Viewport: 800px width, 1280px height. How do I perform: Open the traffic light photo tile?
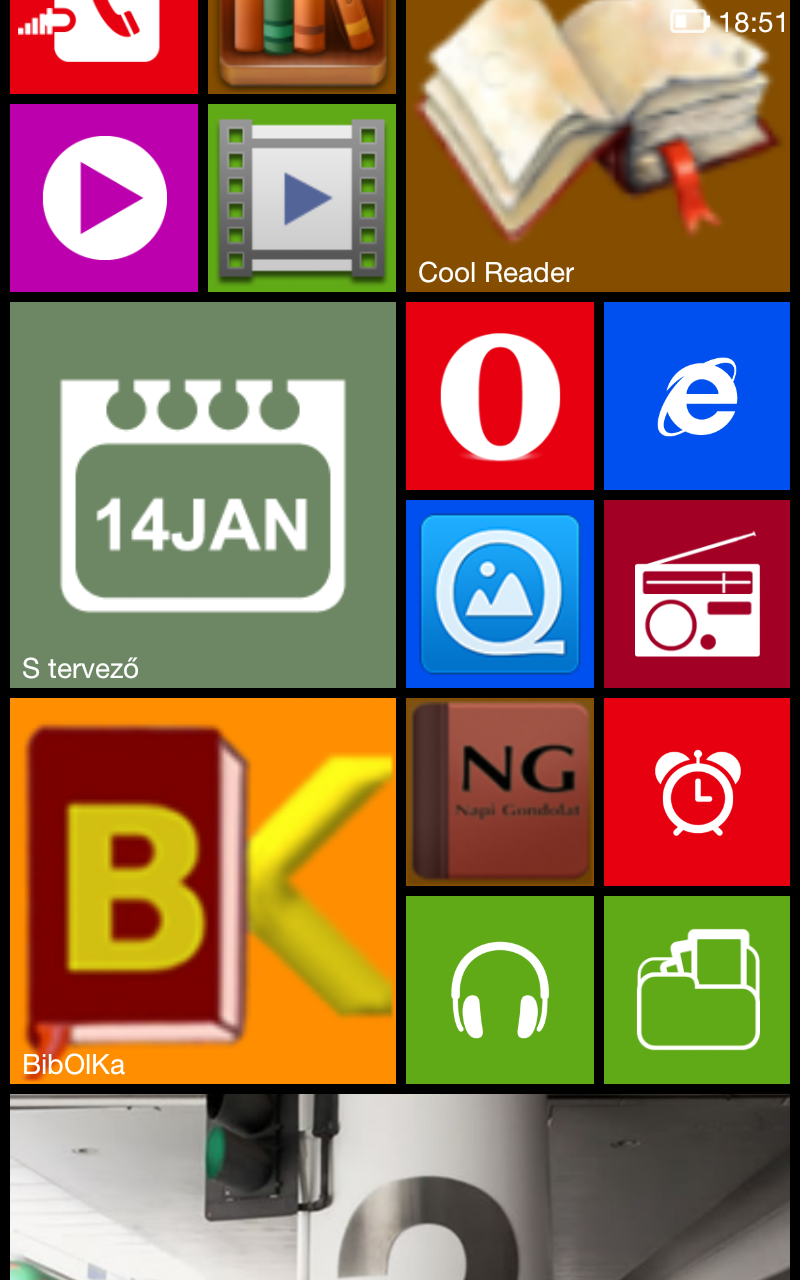click(x=400, y=1185)
